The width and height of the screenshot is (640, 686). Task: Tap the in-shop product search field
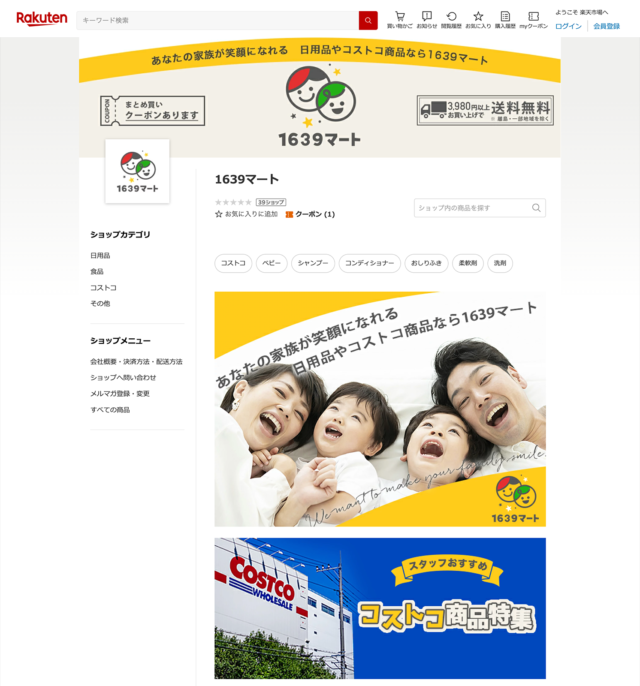[472, 208]
